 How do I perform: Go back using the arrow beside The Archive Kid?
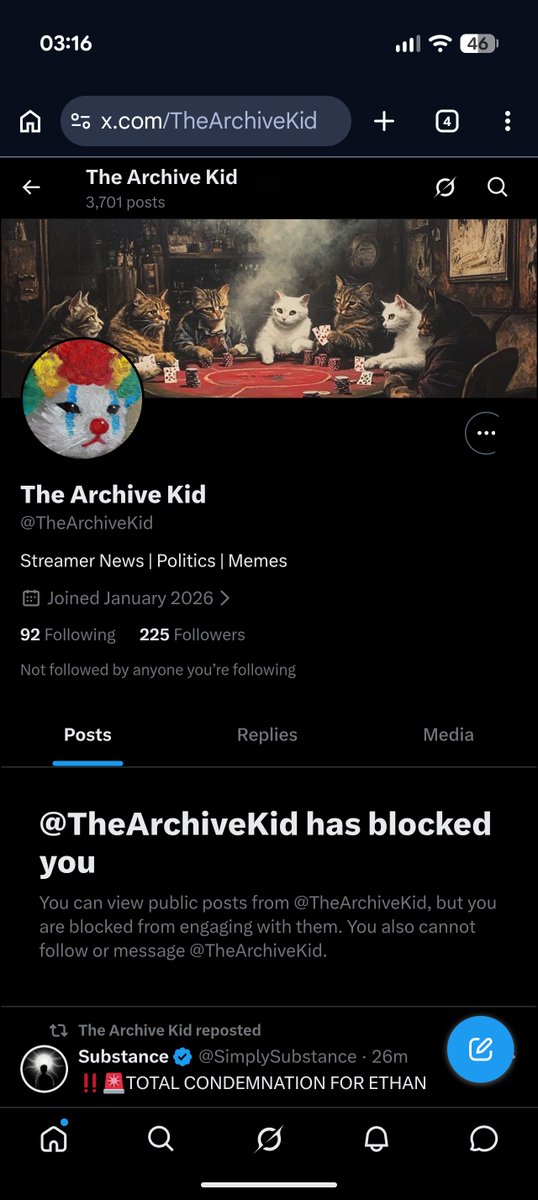pos(32,187)
